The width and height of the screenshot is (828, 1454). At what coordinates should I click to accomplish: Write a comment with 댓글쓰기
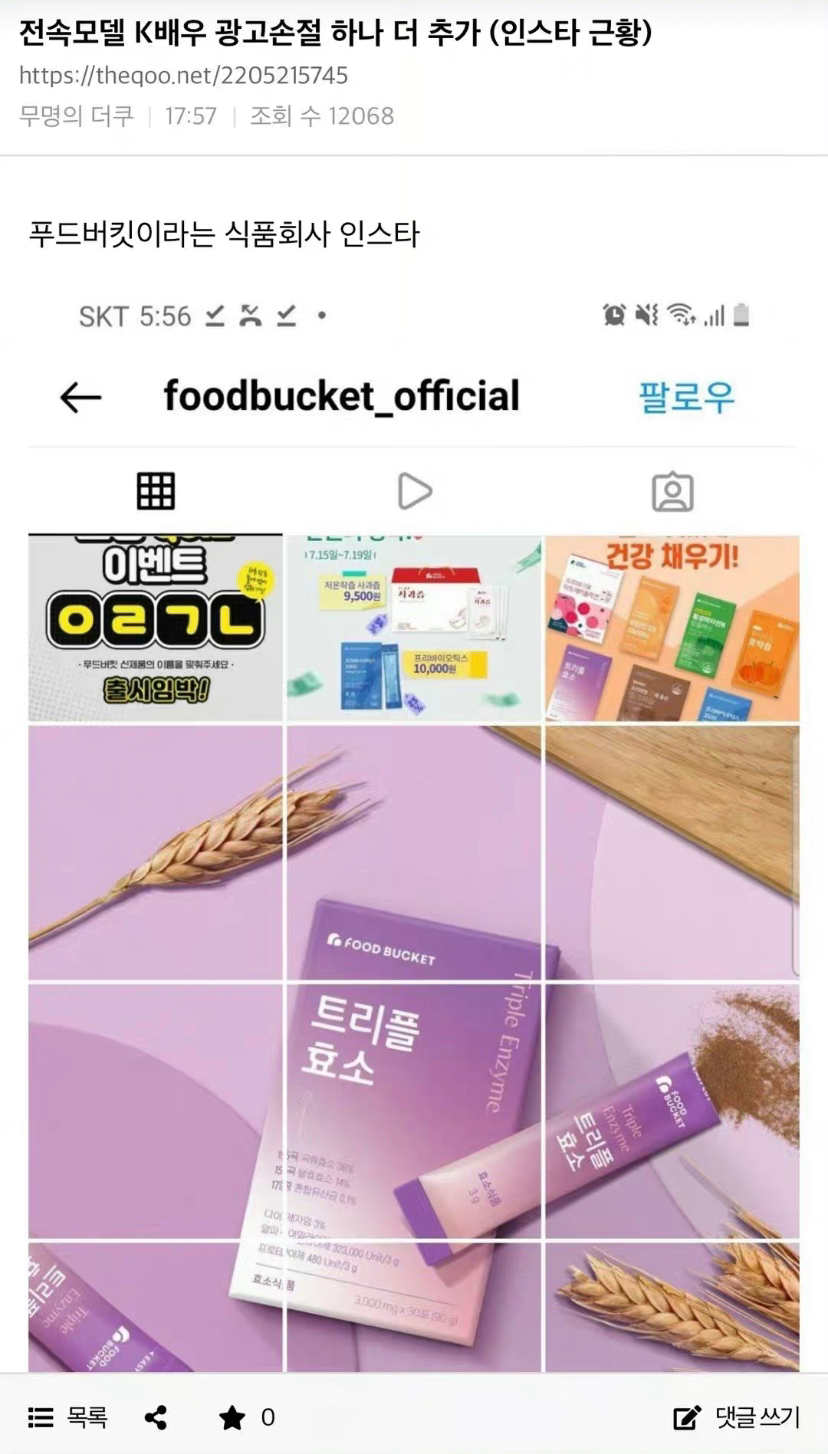pos(737,1417)
